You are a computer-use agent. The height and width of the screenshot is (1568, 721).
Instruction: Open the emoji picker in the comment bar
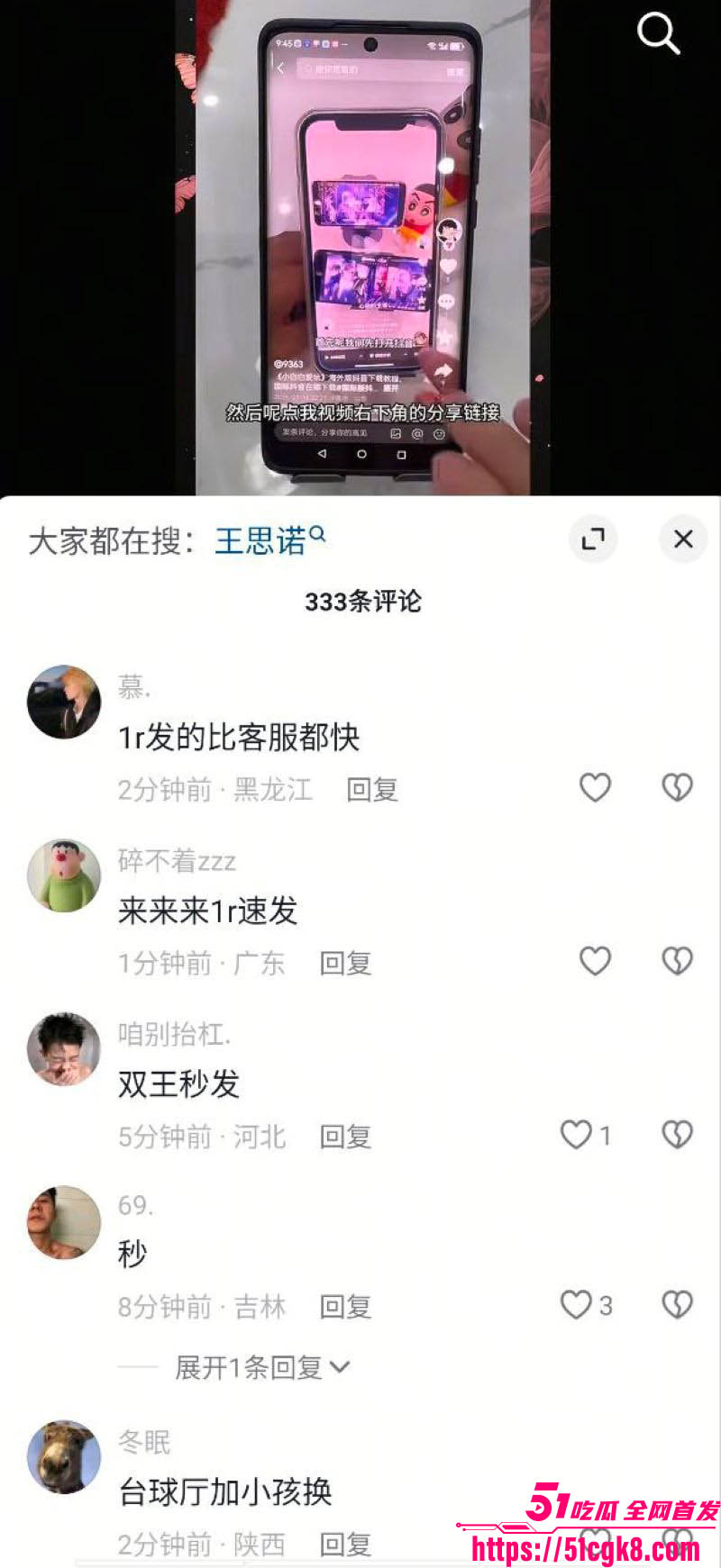point(442,433)
